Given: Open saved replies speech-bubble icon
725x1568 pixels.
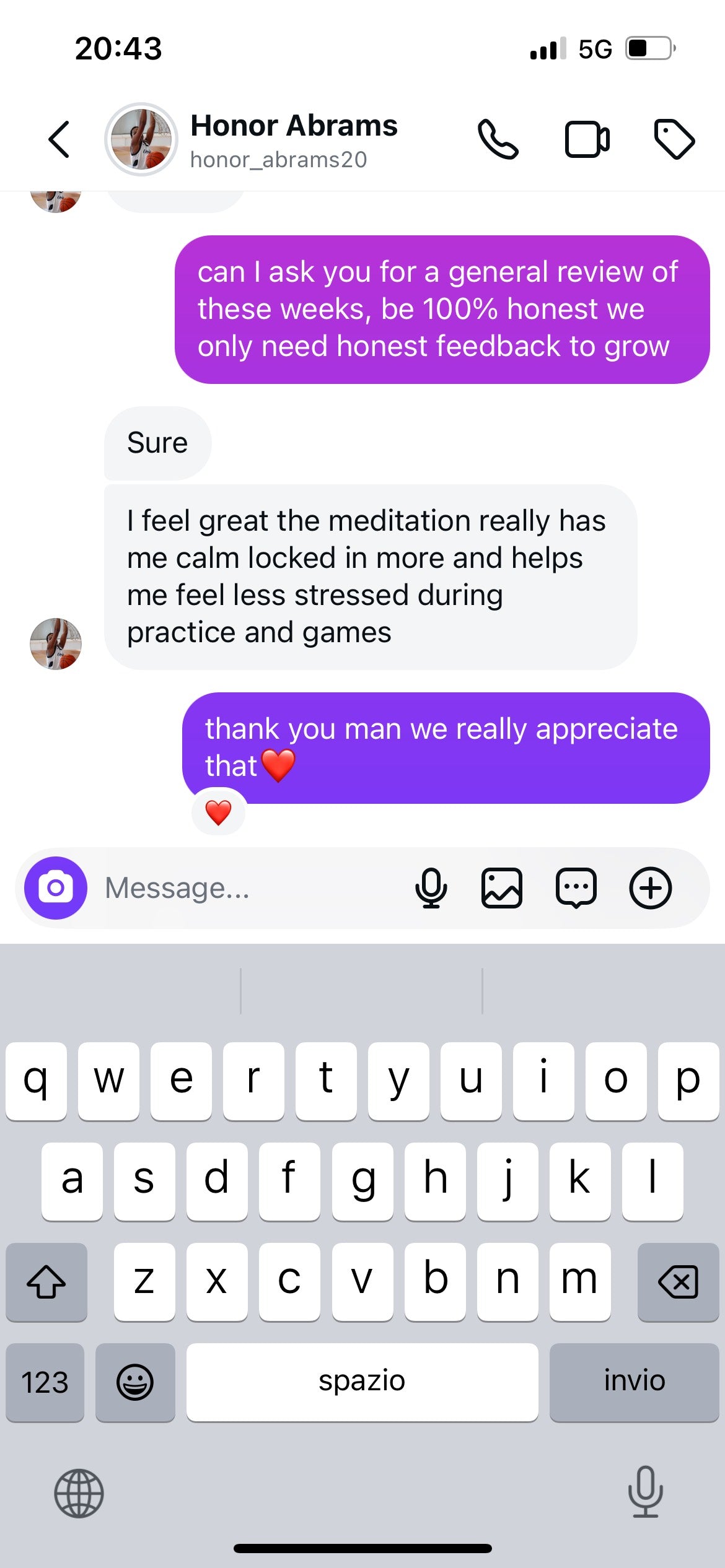Looking at the screenshot, I should (x=576, y=888).
